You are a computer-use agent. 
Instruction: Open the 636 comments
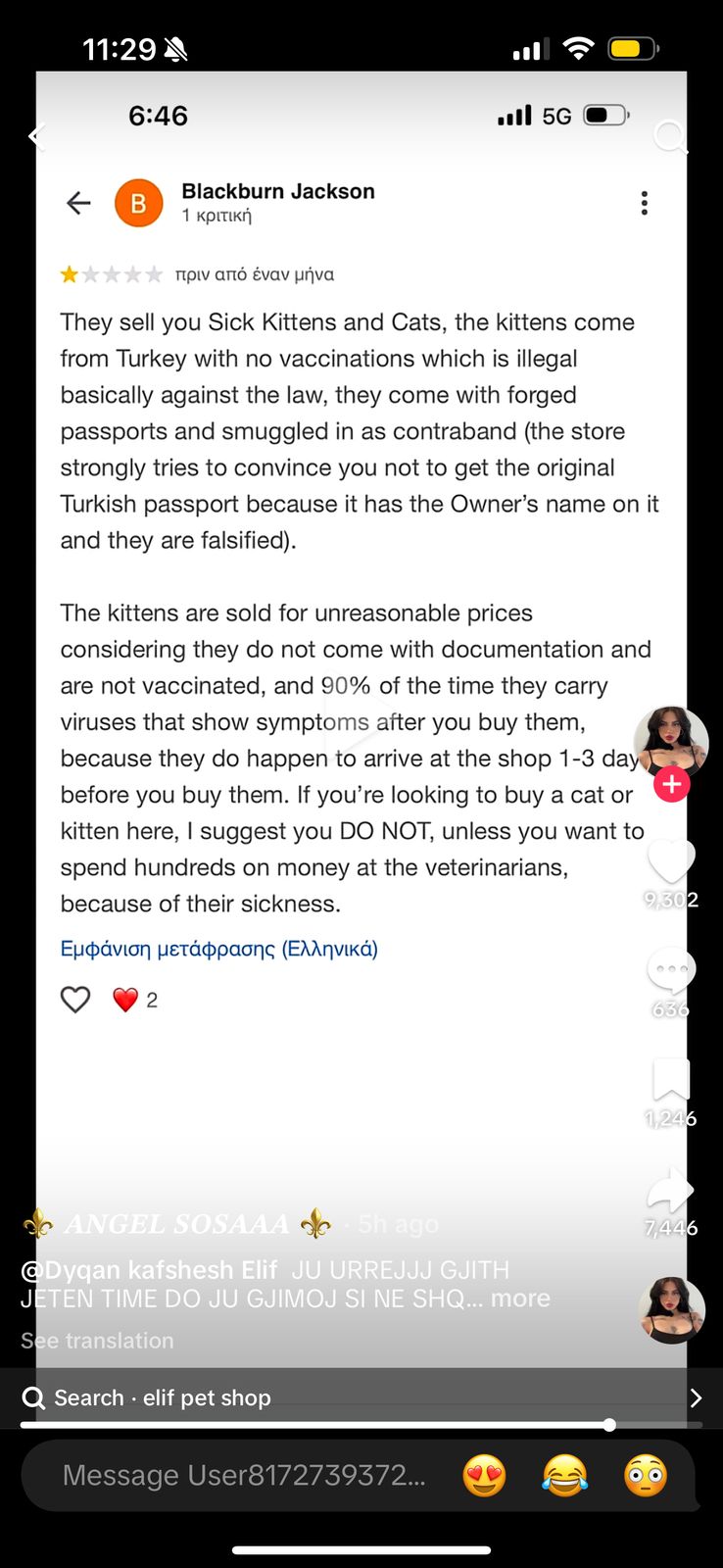pos(671,971)
